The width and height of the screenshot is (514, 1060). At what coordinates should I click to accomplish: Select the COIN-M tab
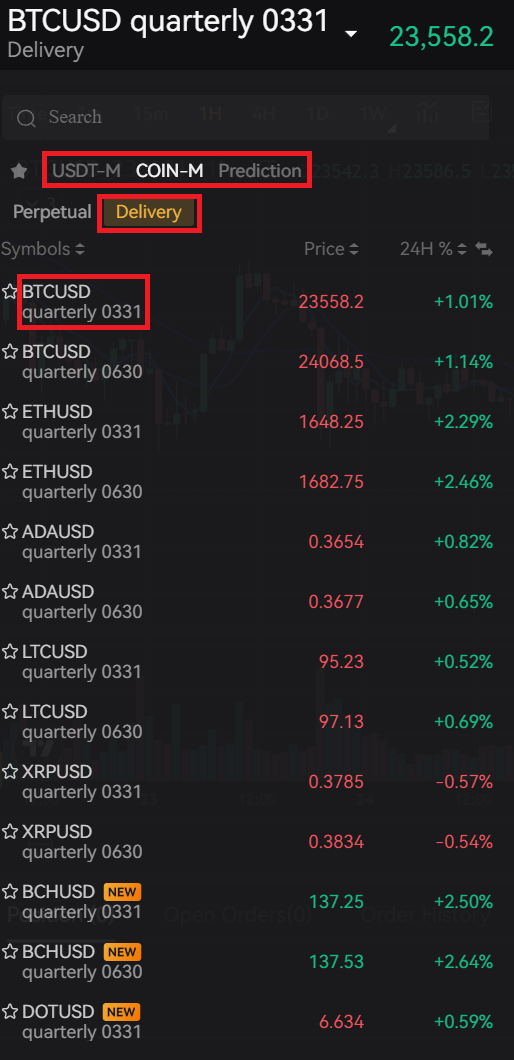click(x=169, y=171)
